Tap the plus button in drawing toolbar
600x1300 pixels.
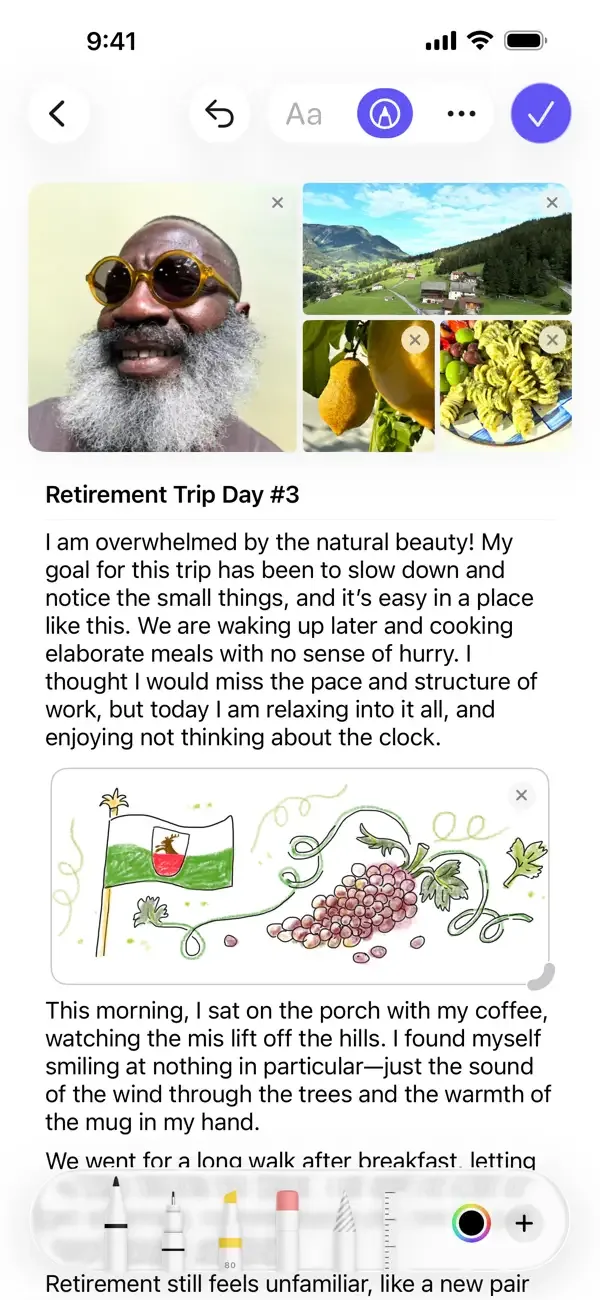click(x=524, y=1223)
